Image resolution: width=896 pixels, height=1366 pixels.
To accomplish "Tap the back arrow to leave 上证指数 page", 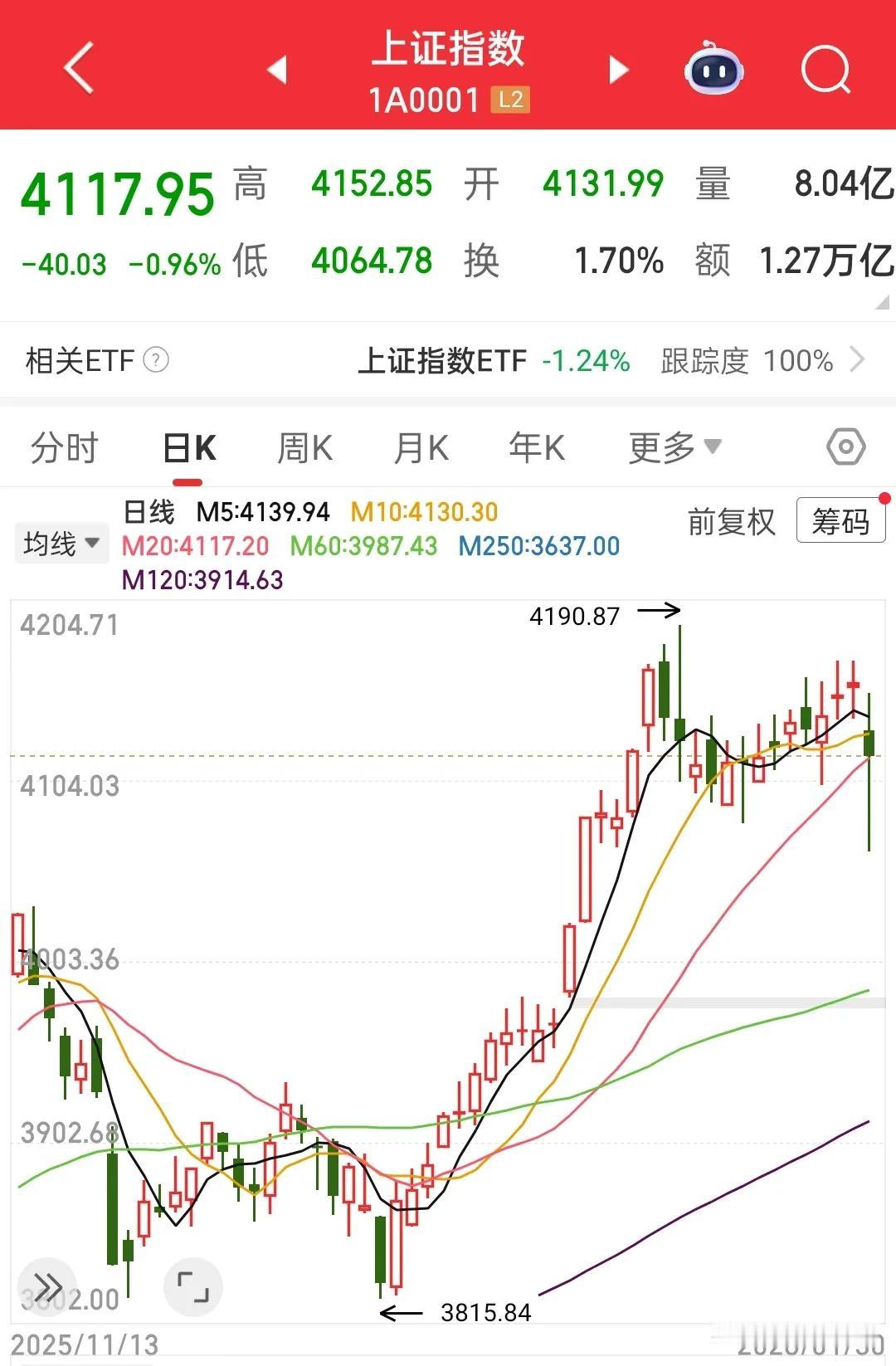I will [77, 71].
